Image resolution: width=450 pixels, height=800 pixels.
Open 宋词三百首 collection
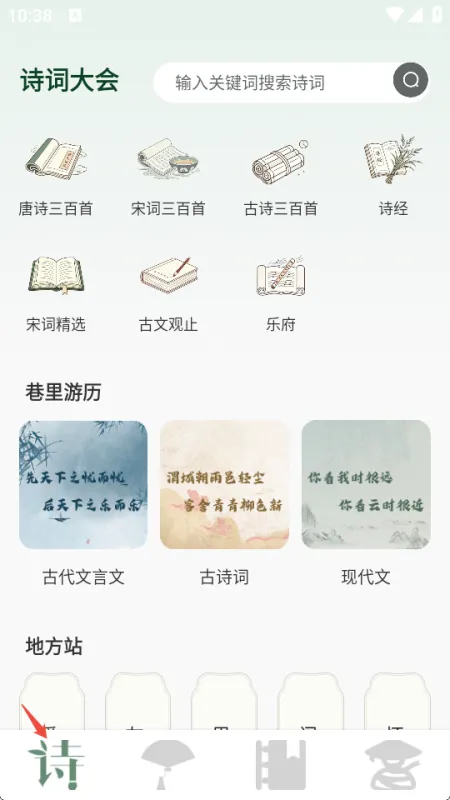coord(168,176)
